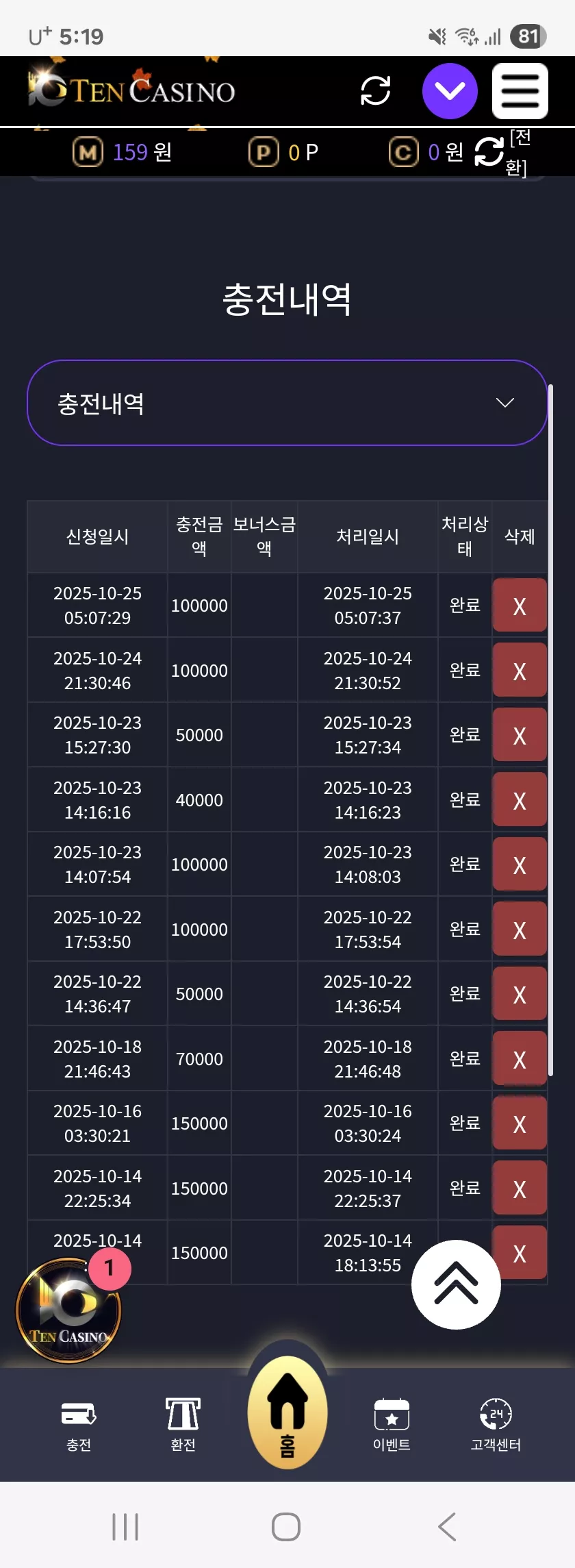Remove the 2025-10-23 15:27:30 deposit entry
The image size is (575, 1568).
pyautogui.click(x=520, y=735)
